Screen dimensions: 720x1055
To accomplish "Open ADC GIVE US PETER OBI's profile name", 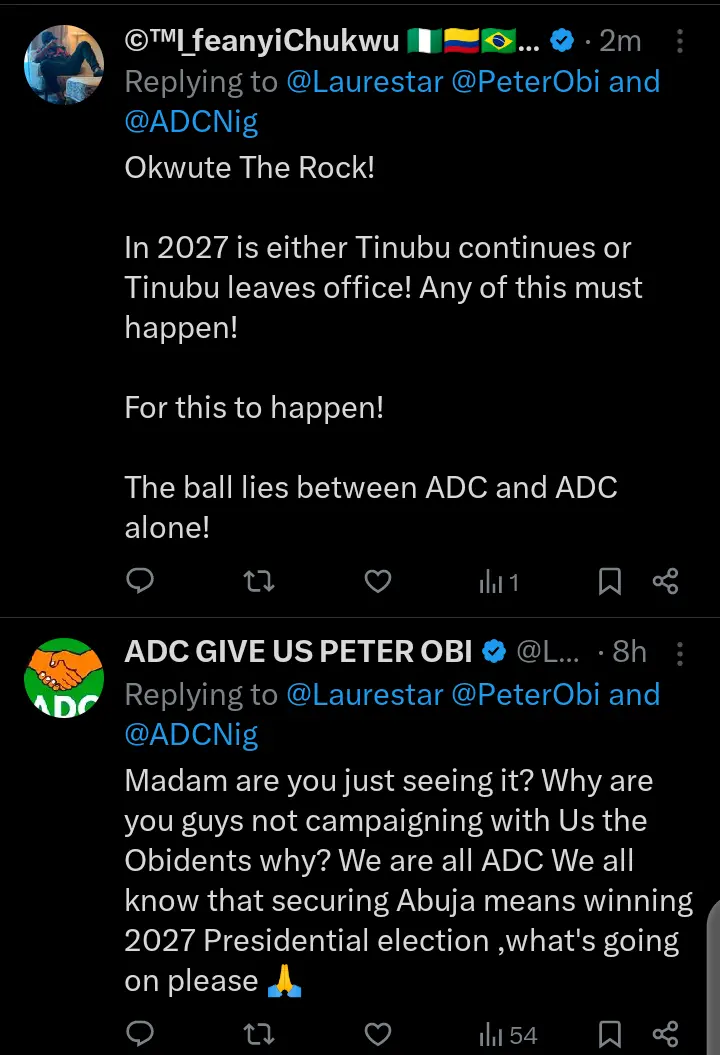I will click(x=298, y=653).
